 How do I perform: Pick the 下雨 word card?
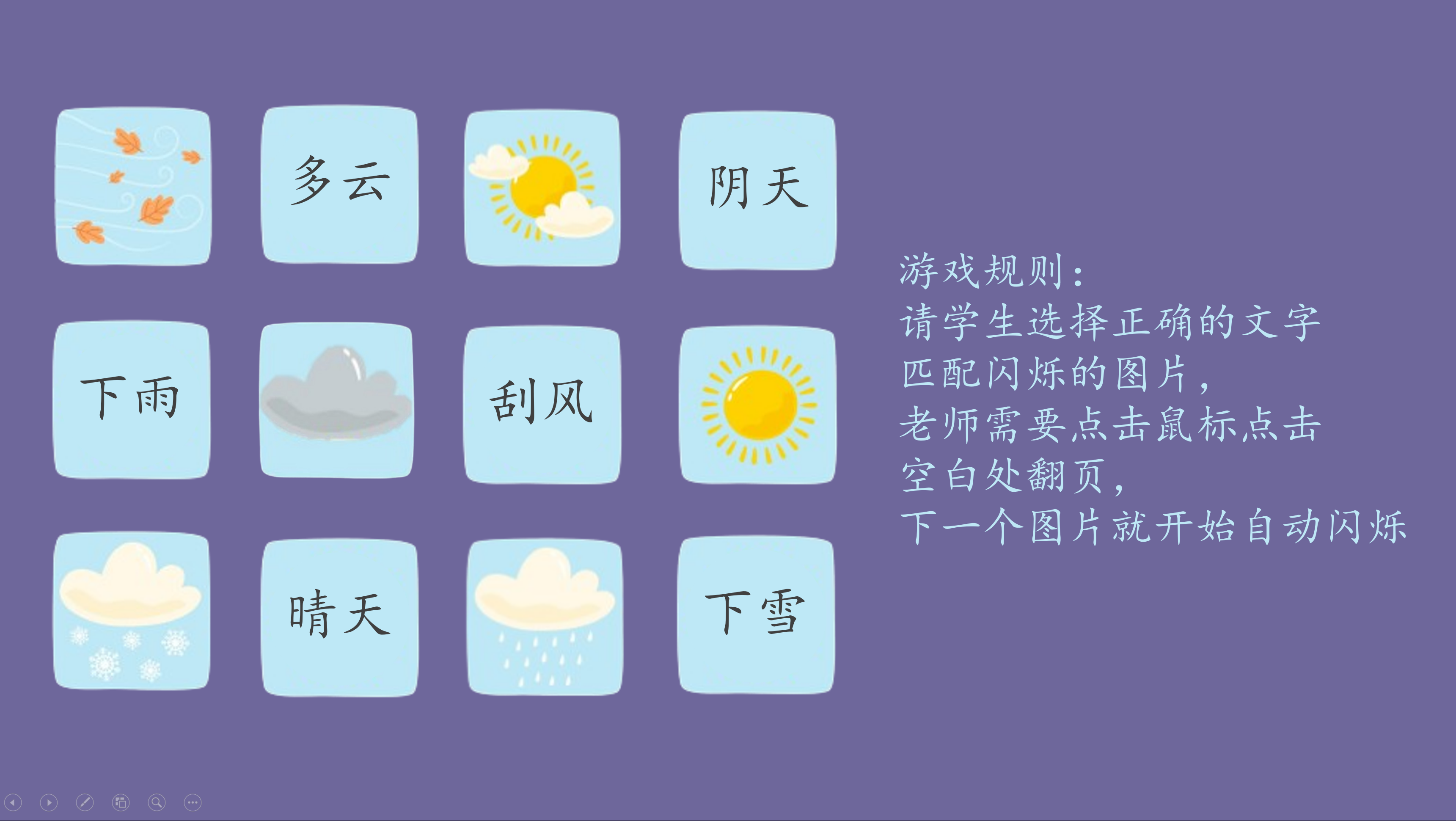point(132,400)
